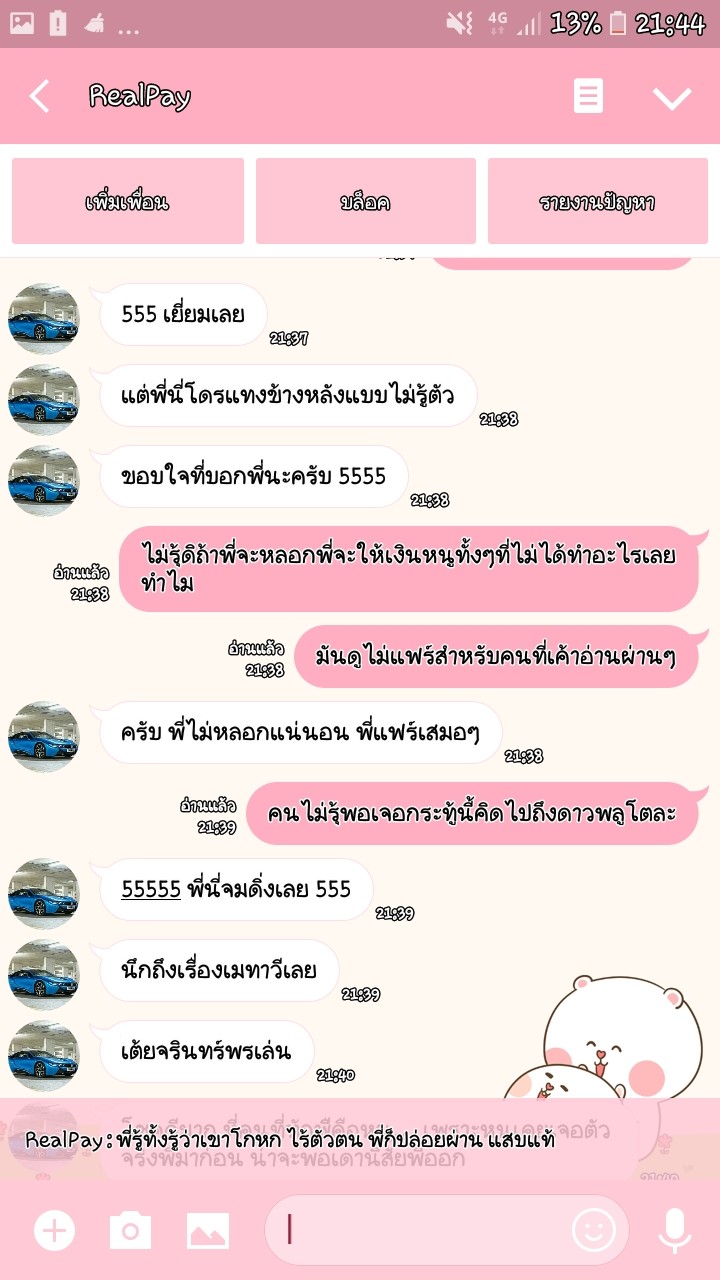Open RealPay's profile picture beside 555 เยี่ยมเลย

pos(43,318)
